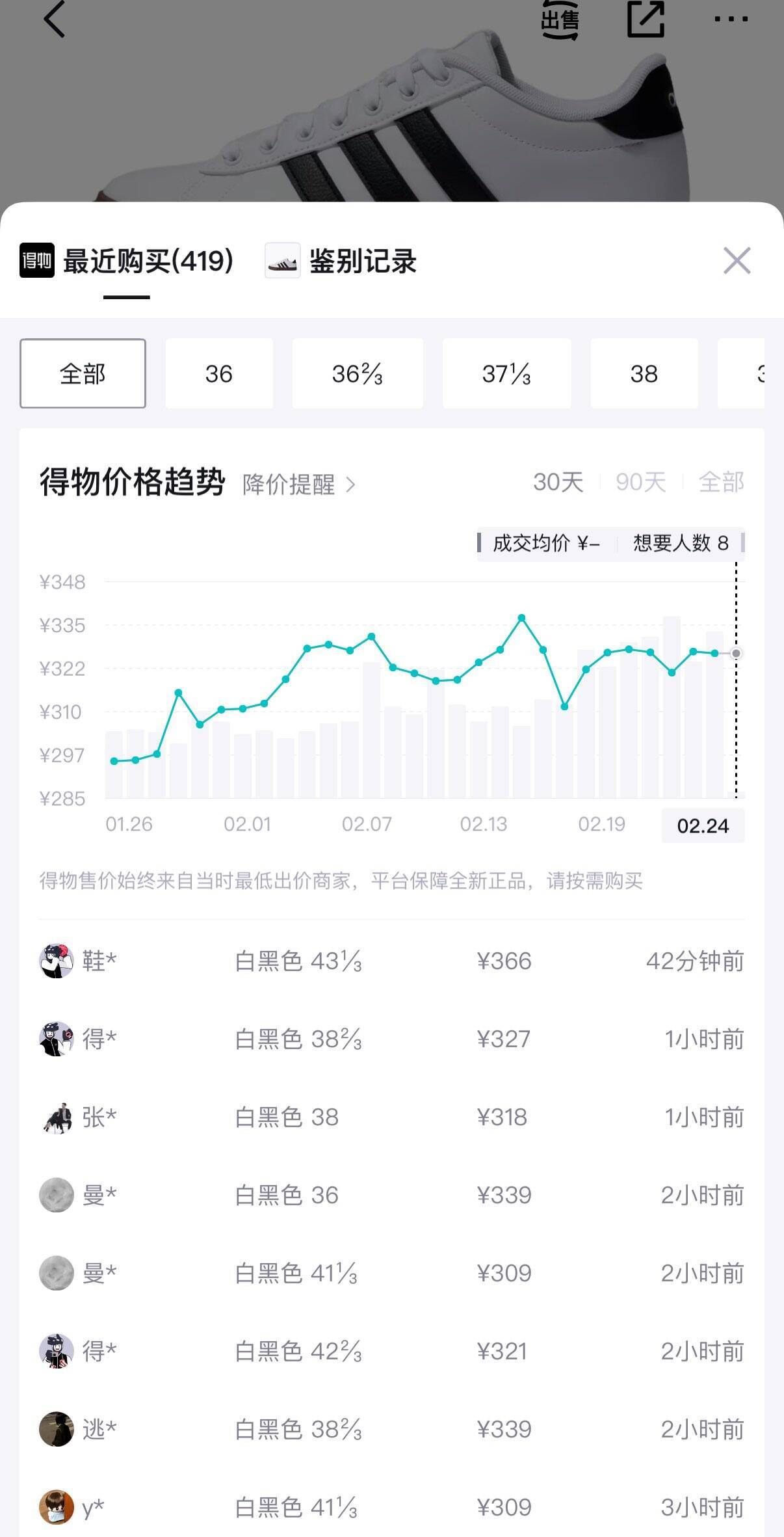The image size is (784, 1537).
Task: Select the 最近购买(419) tab
Action: pos(127,261)
